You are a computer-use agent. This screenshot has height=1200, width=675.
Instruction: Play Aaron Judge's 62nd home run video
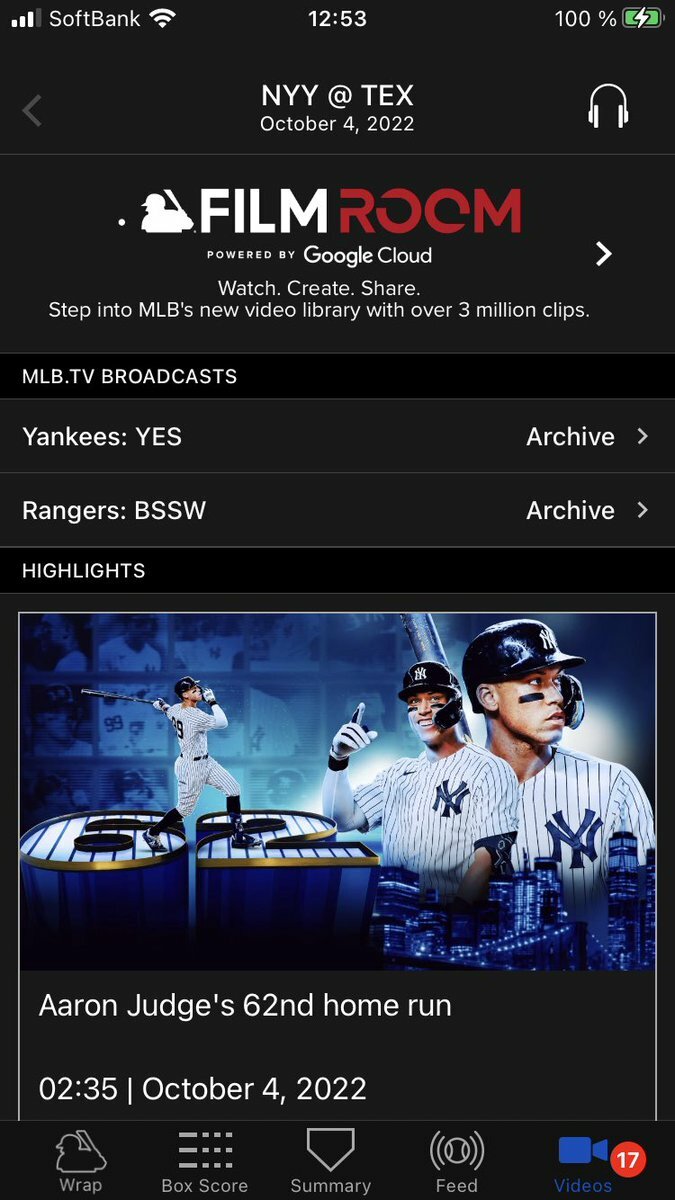[337, 790]
